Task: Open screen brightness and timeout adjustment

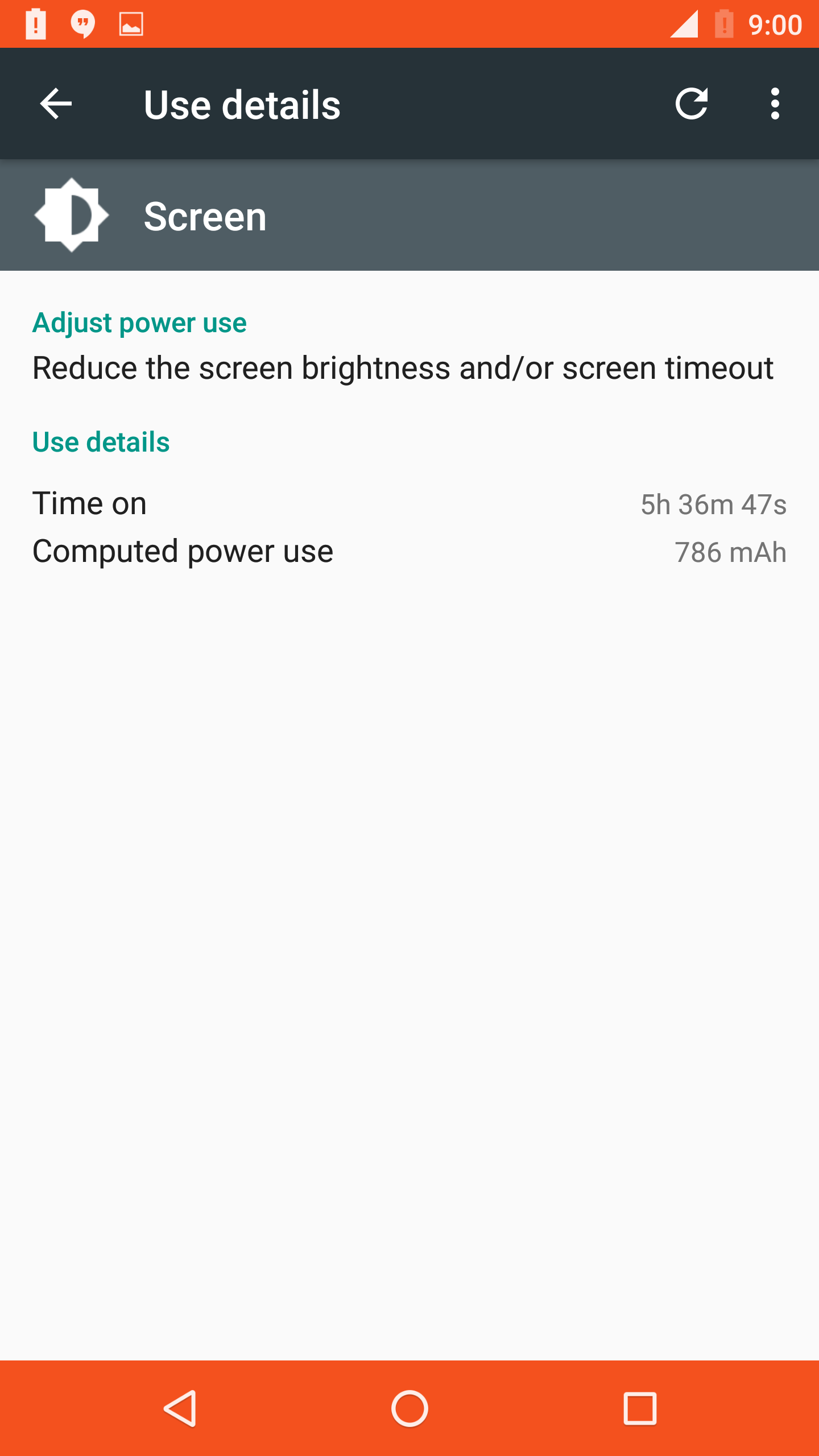Action: [x=403, y=368]
